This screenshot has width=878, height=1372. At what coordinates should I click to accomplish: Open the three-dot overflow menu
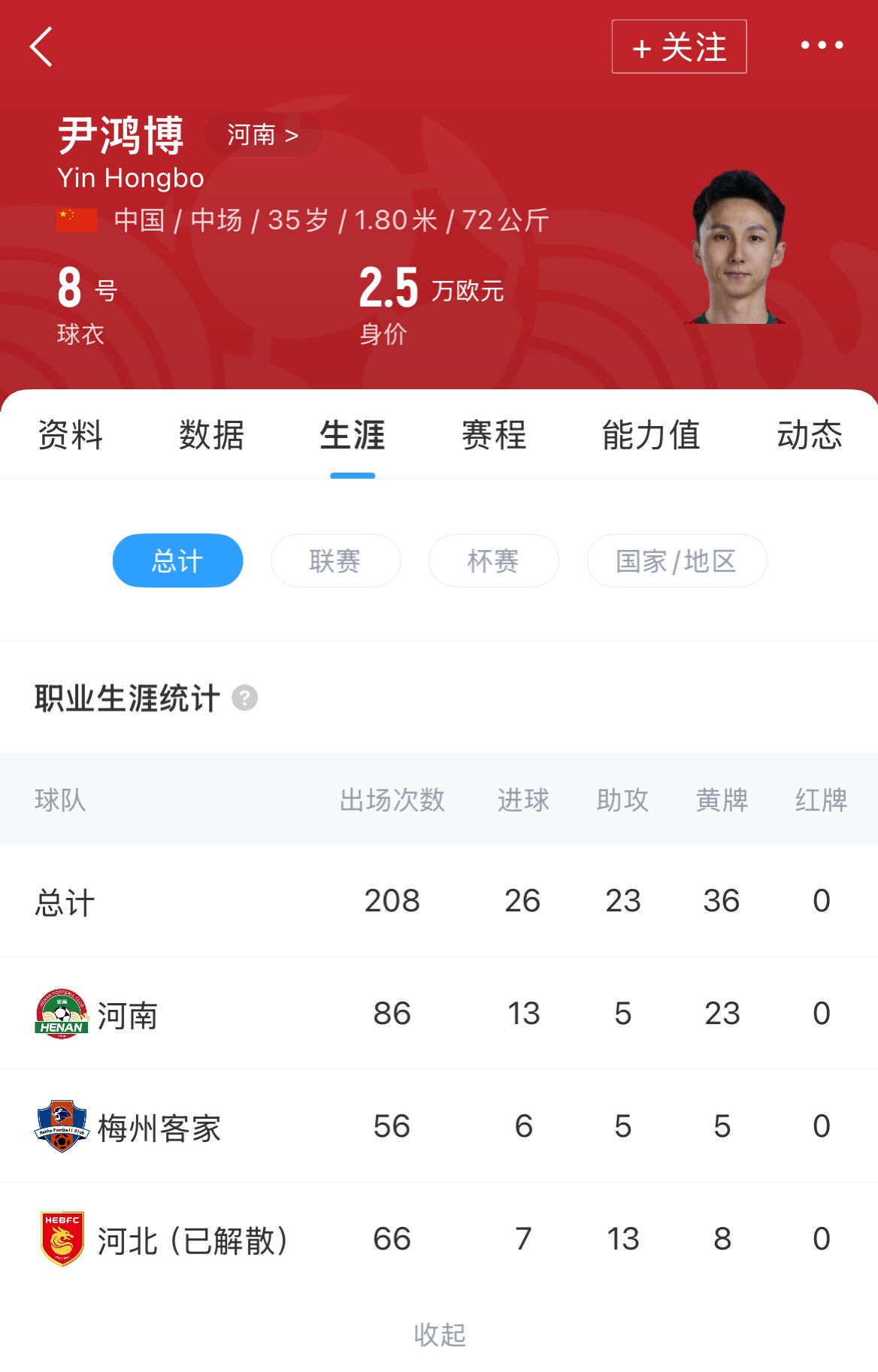[822, 46]
